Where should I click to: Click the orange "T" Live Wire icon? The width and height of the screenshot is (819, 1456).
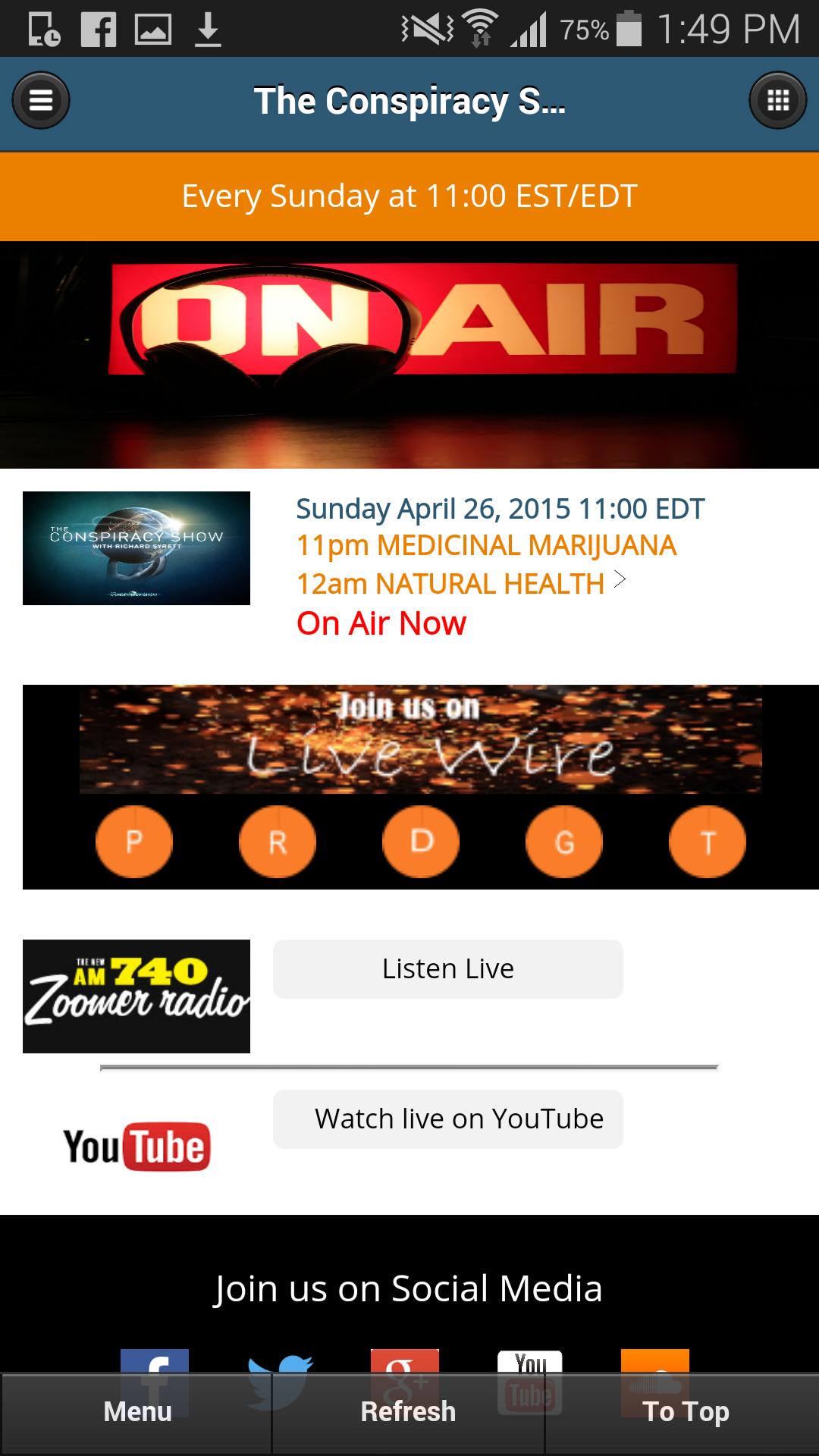coord(707,842)
